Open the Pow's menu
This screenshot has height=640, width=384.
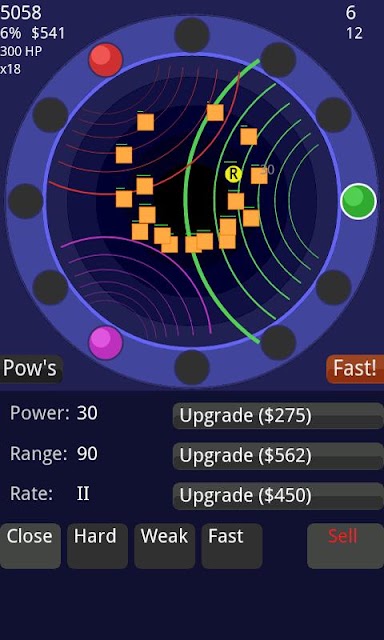click(31, 369)
